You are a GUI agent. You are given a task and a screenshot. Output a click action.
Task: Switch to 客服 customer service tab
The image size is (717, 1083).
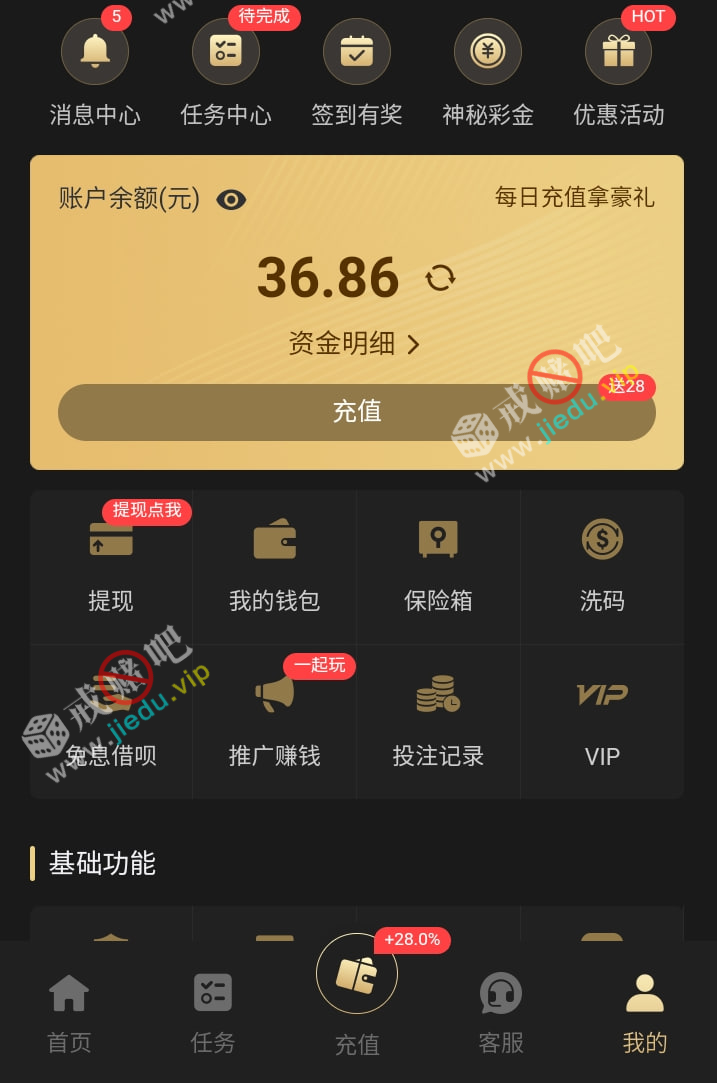tap(501, 1014)
